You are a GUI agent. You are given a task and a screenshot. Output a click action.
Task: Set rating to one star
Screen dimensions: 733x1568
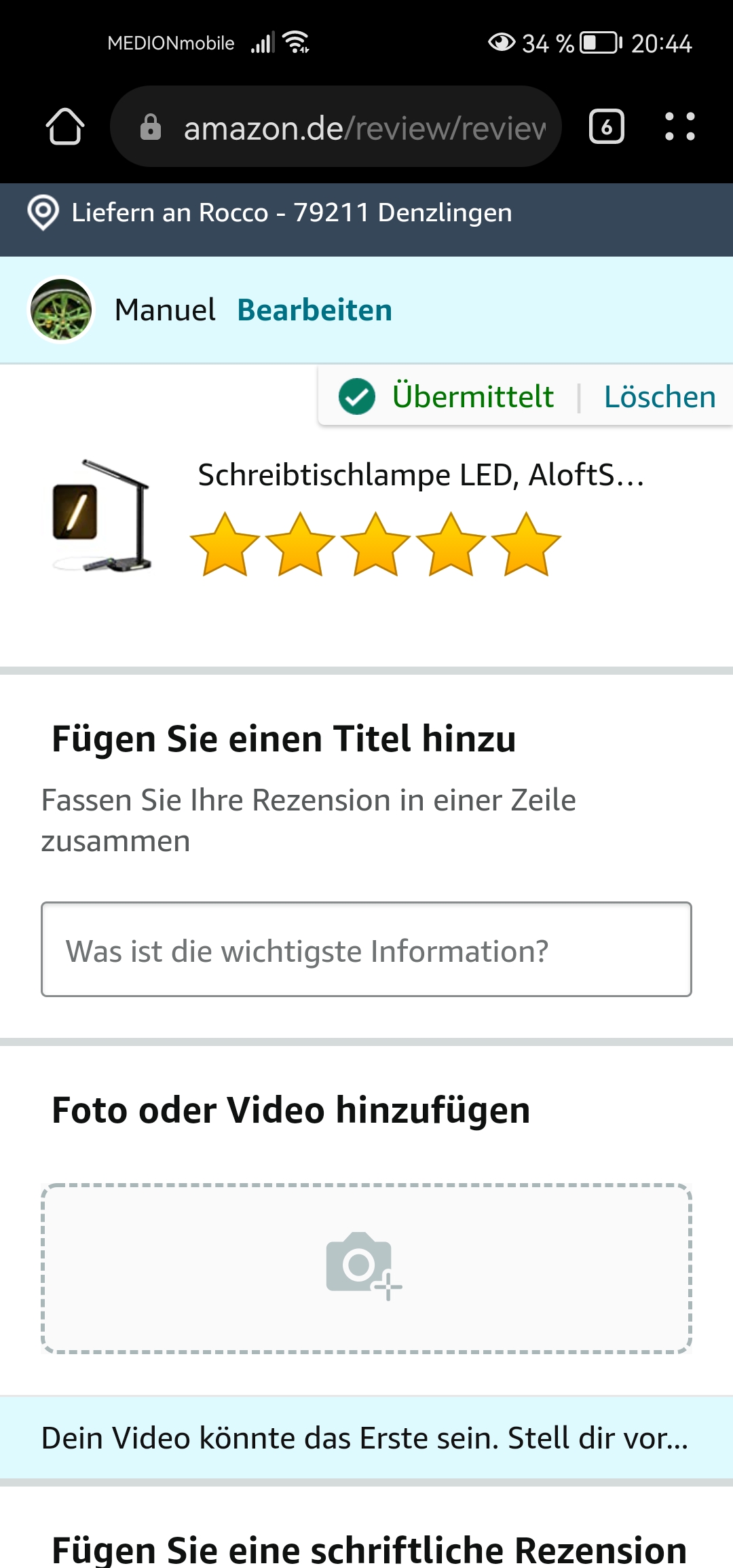225,546
